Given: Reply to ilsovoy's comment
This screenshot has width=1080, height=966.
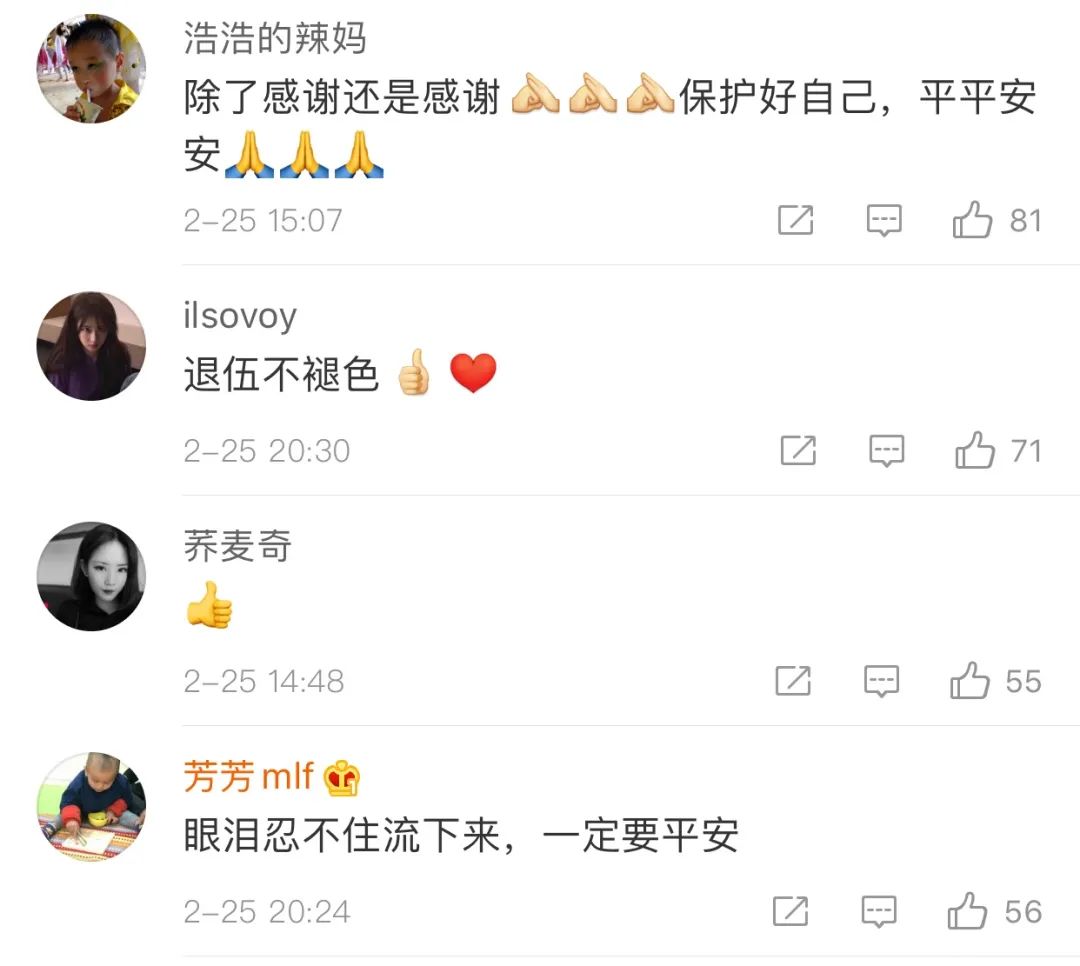Looking at the screenshot, I should [x=886, y=451].
